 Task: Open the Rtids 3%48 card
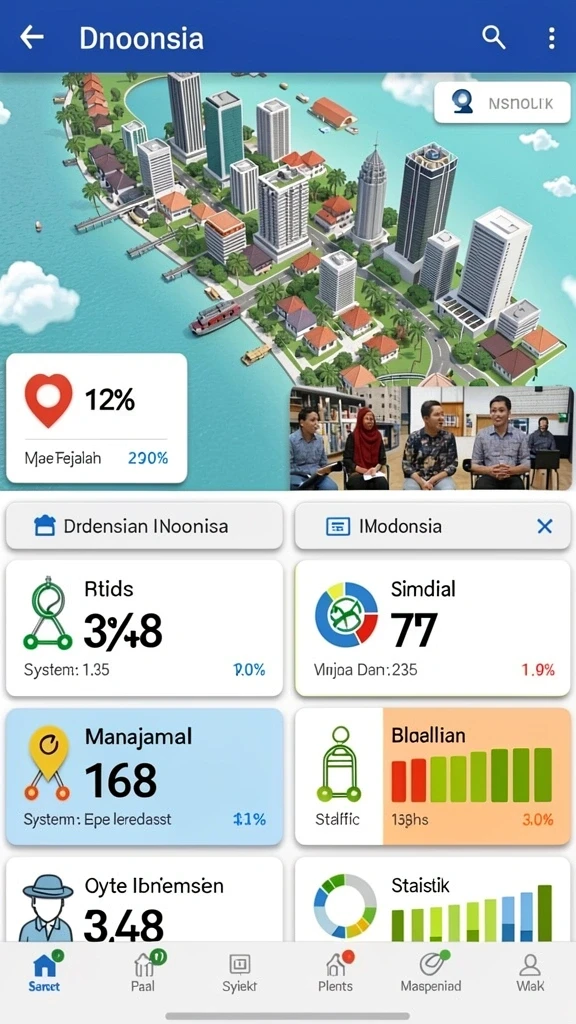[144, 628]
